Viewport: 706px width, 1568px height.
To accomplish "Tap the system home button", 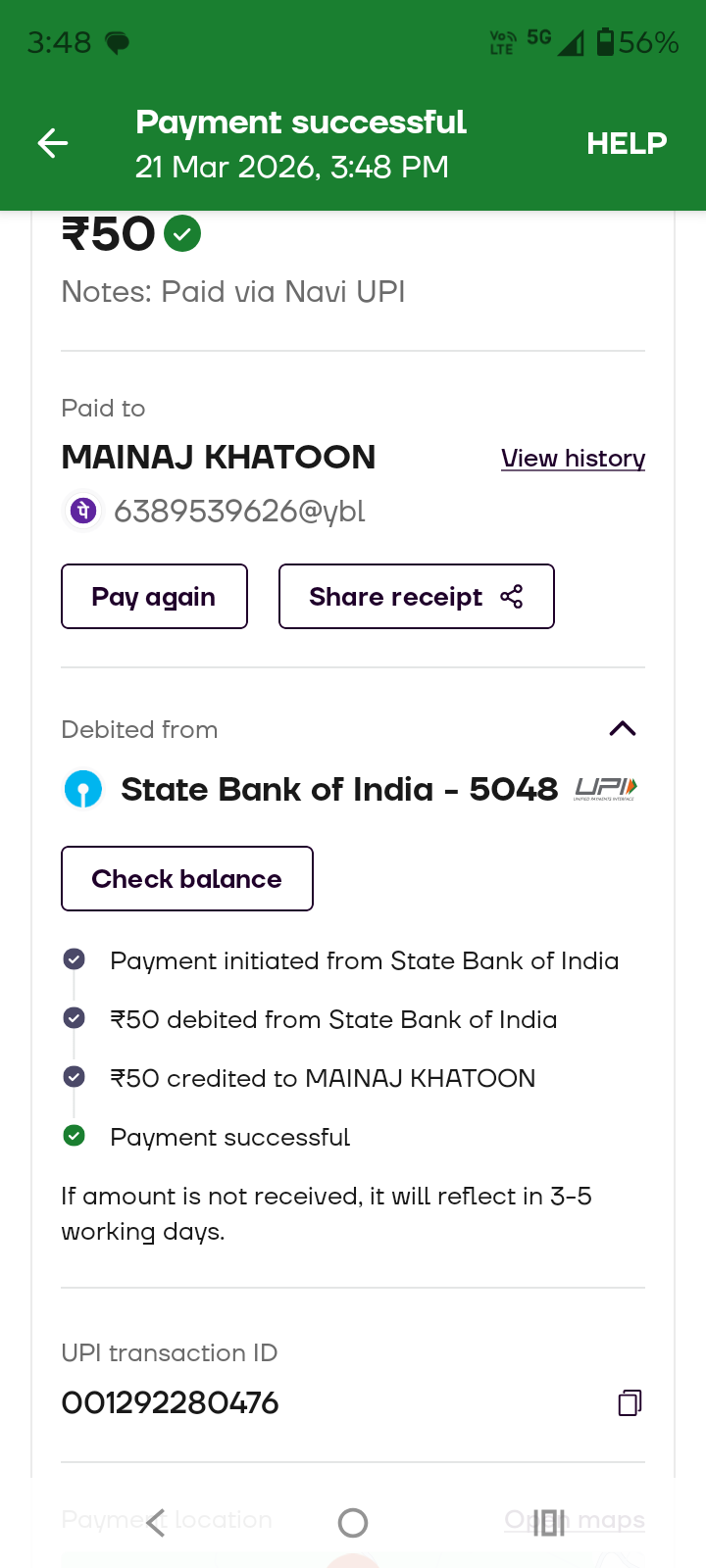I will tap(353, 1522).
